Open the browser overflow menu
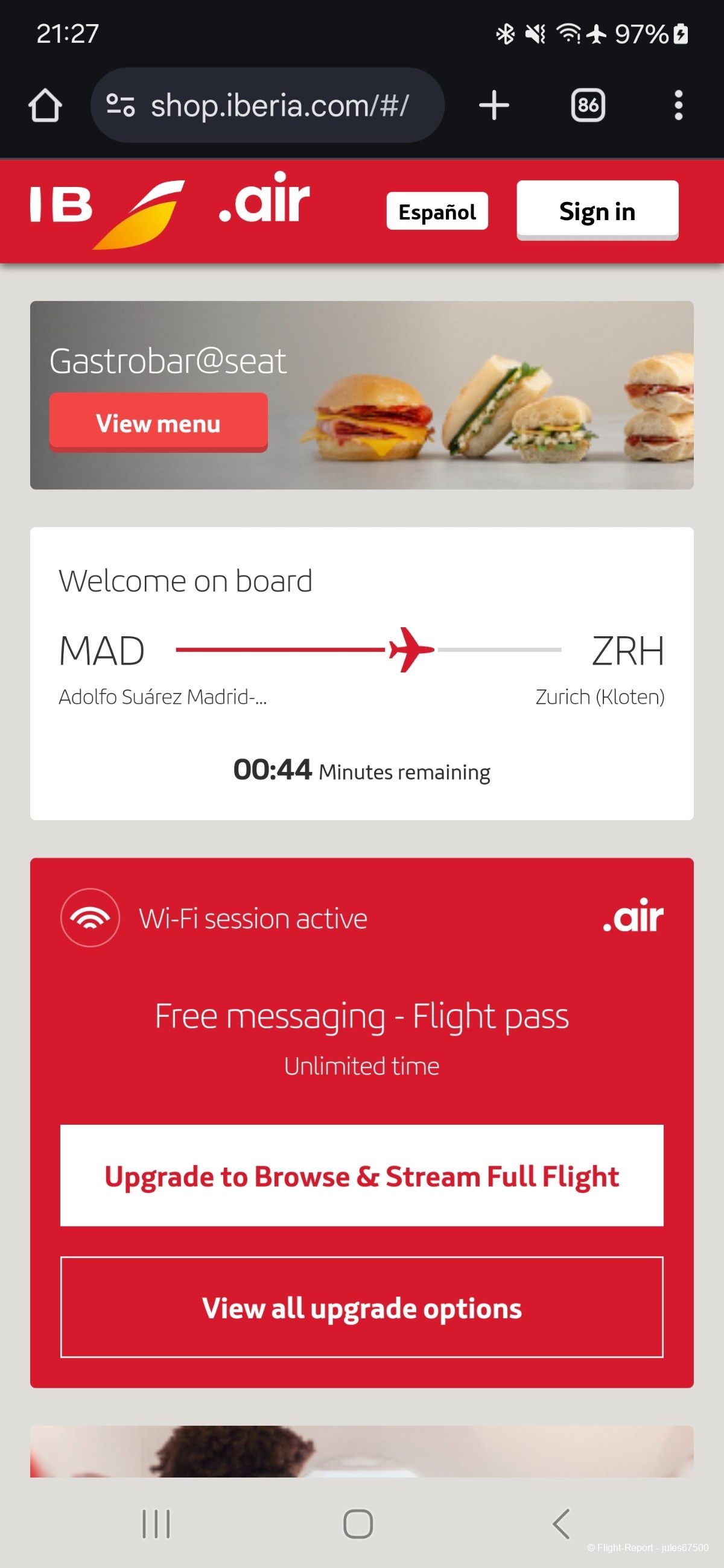This screenshot has width=724, height=1568. pyautogui.click(x=678, y=106)
